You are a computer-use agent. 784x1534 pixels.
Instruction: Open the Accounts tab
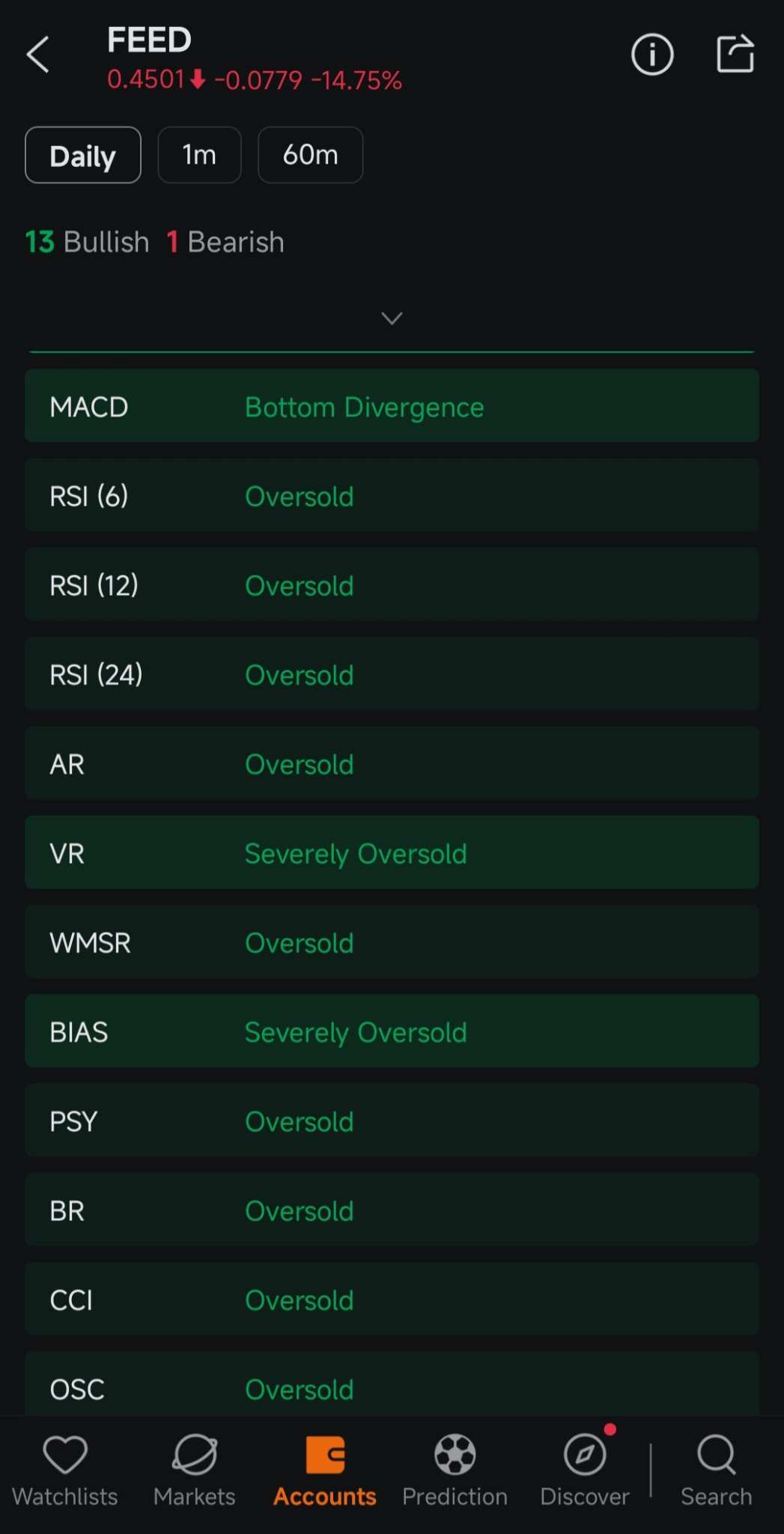[325, 1470]
